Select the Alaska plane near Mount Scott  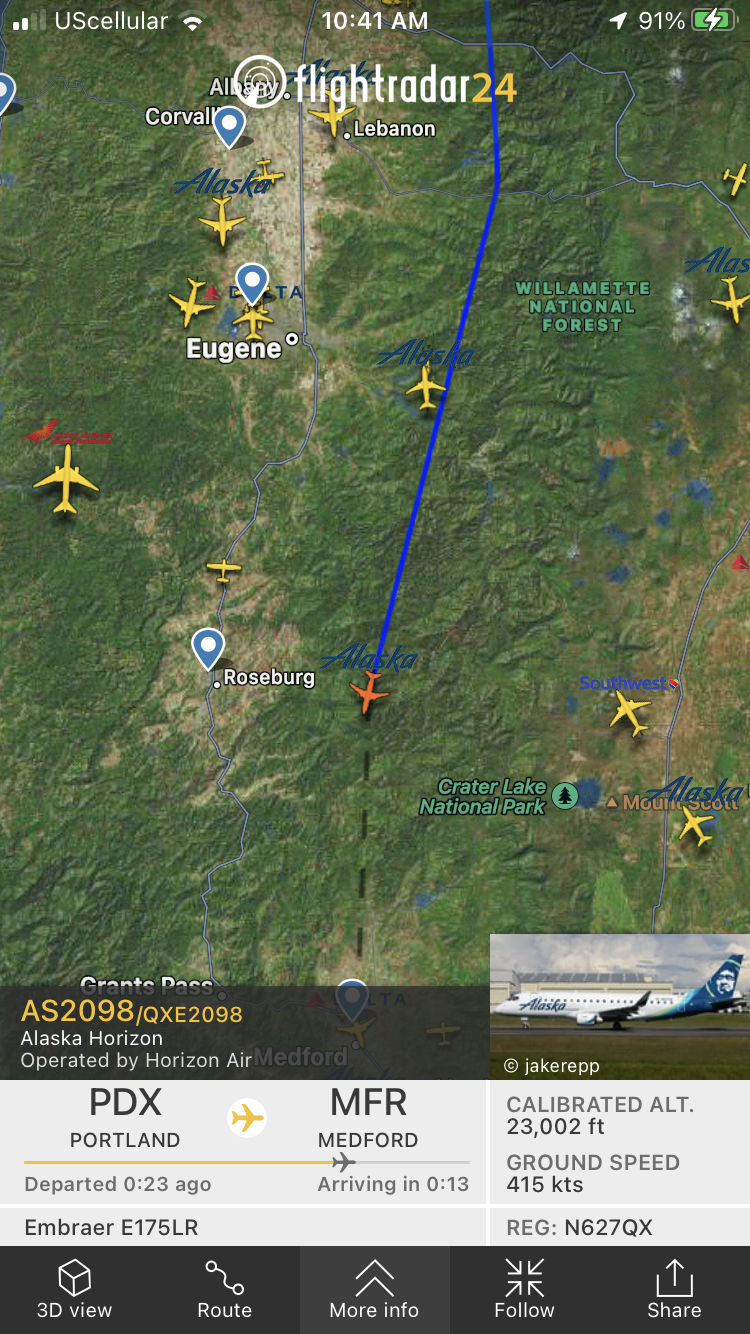pyautogui.click(x=696, y=824)
